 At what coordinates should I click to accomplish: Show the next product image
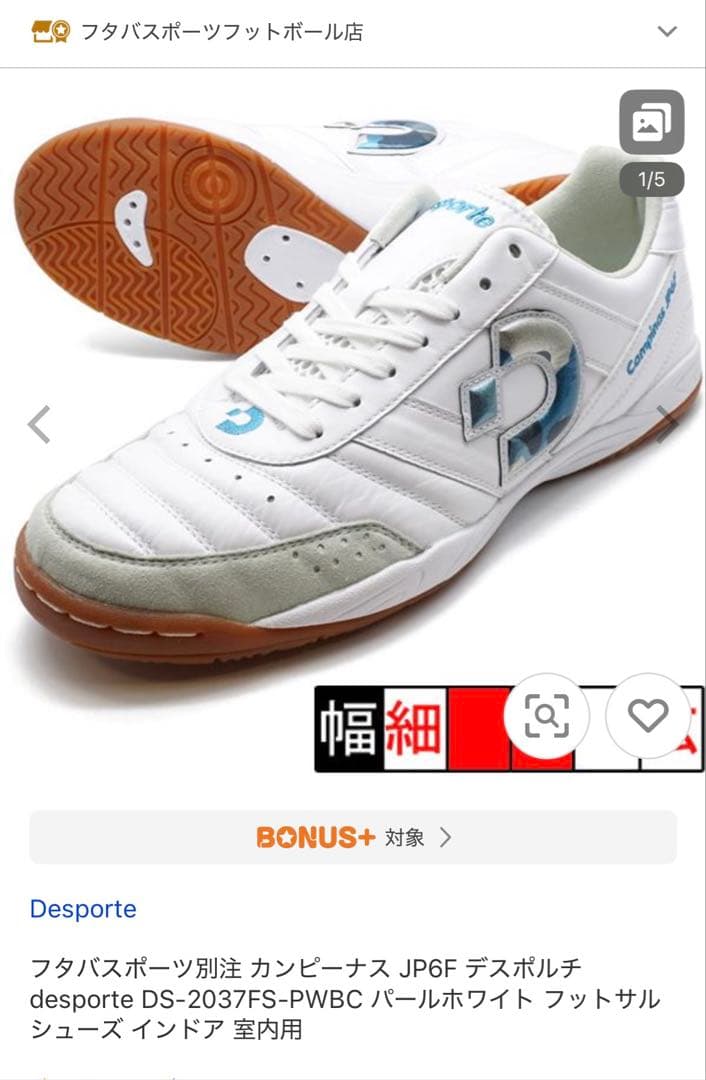[667, 425]
